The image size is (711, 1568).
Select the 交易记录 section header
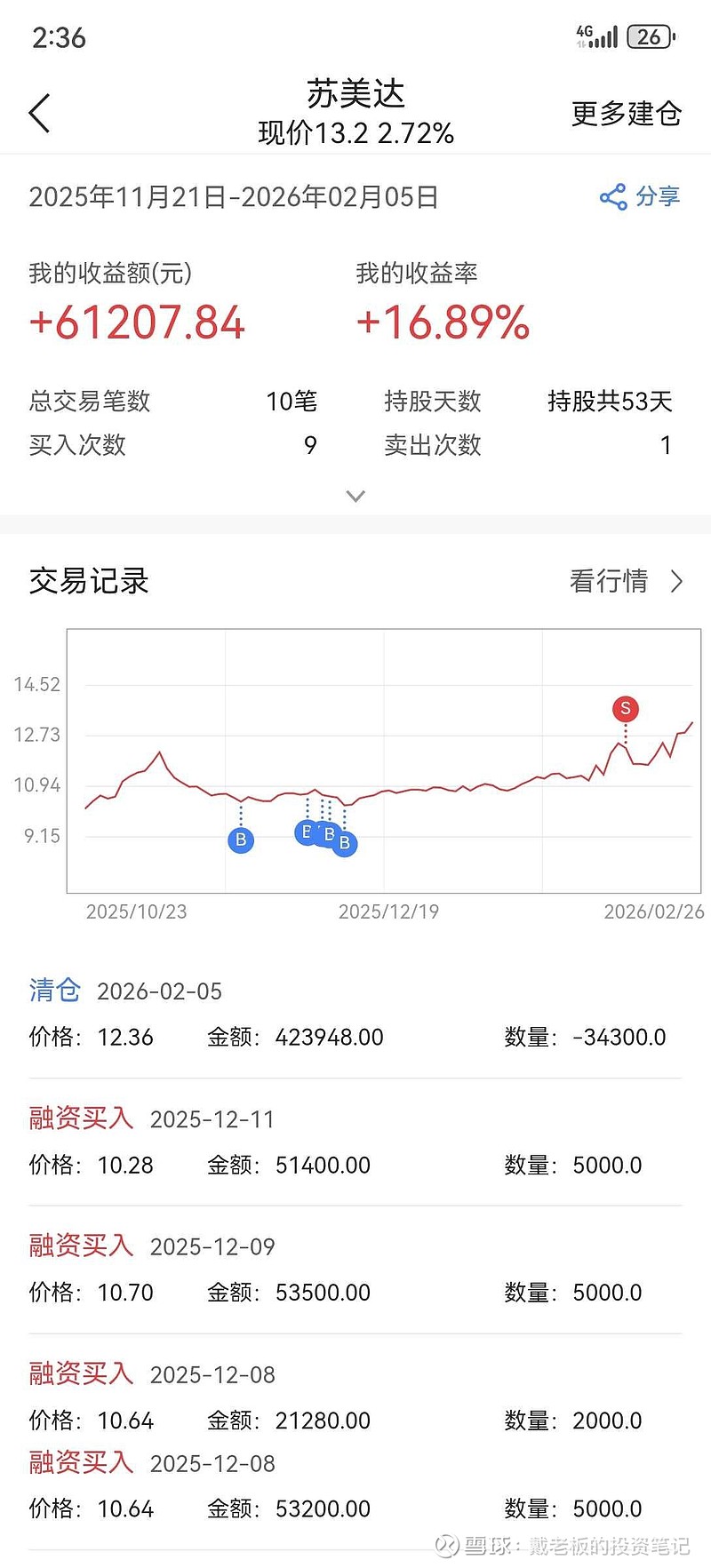click(x=89, y=582)
